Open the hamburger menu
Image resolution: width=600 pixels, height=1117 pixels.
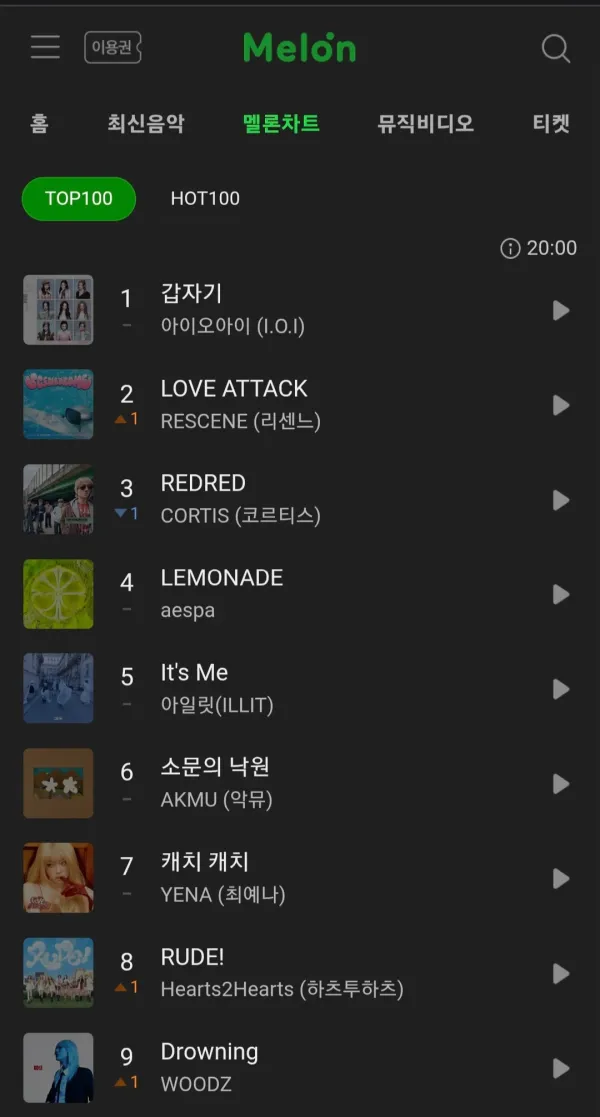46,47
